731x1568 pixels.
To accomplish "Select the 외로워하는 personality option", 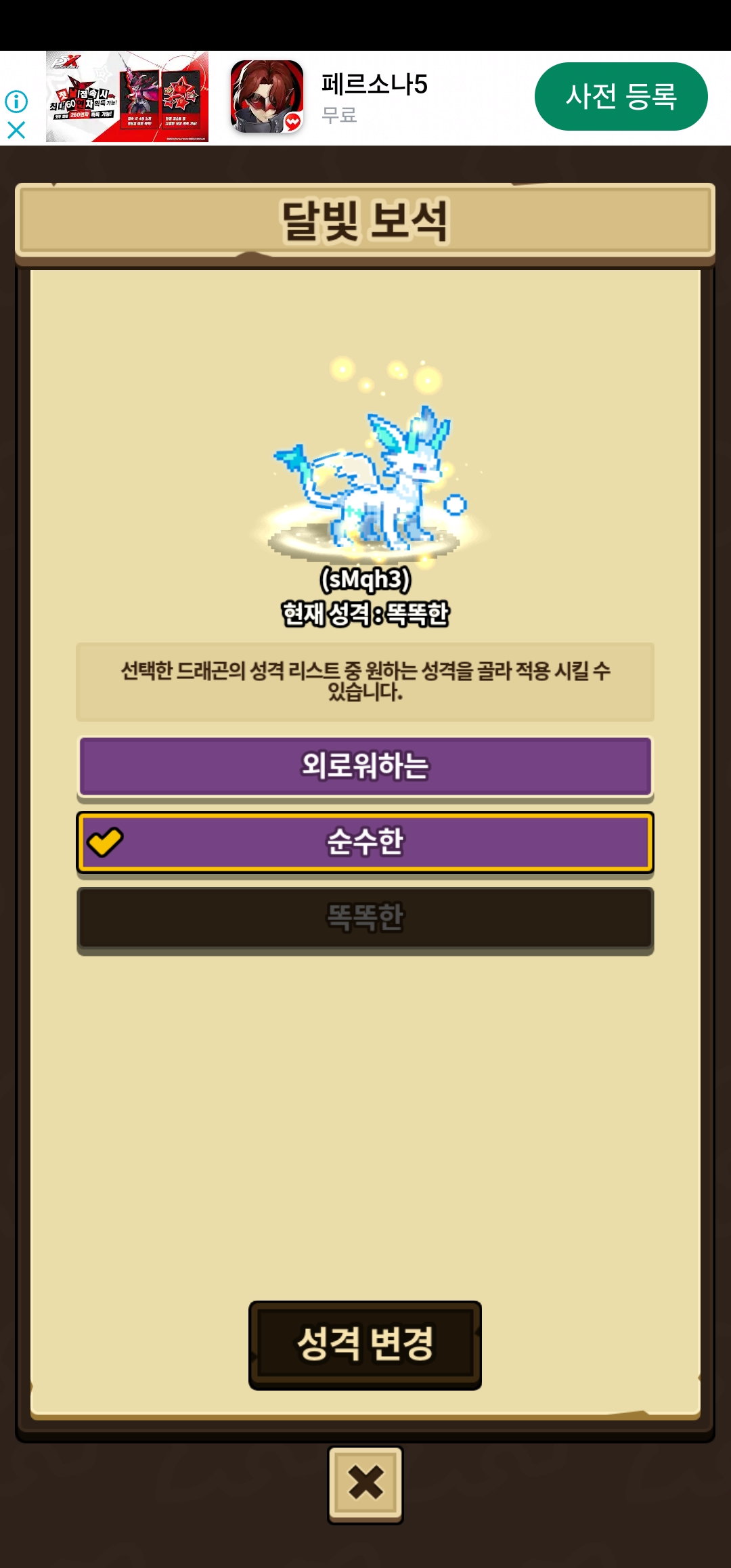I will (x=365, y=766).
